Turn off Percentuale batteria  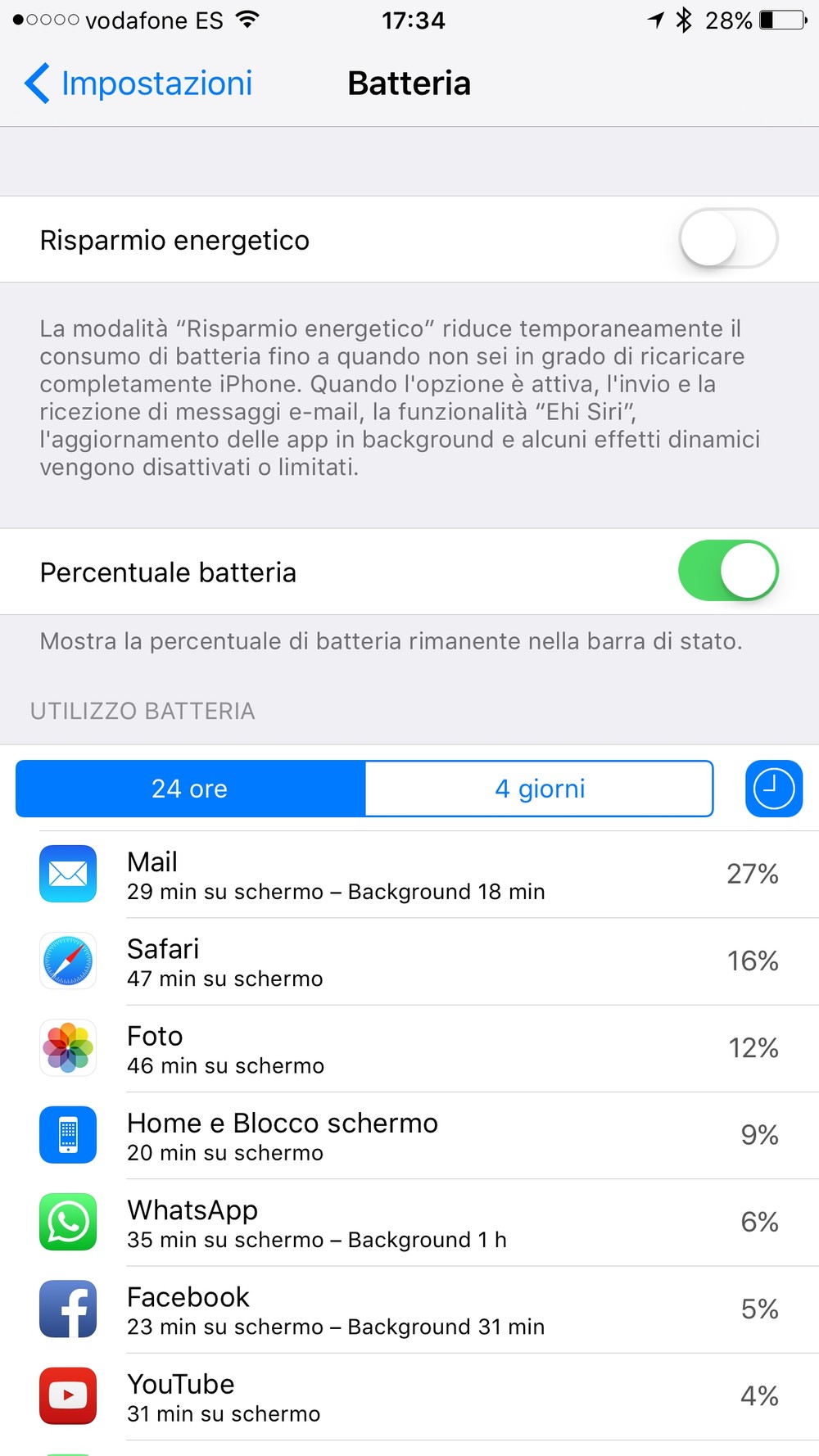coord(728,571)
